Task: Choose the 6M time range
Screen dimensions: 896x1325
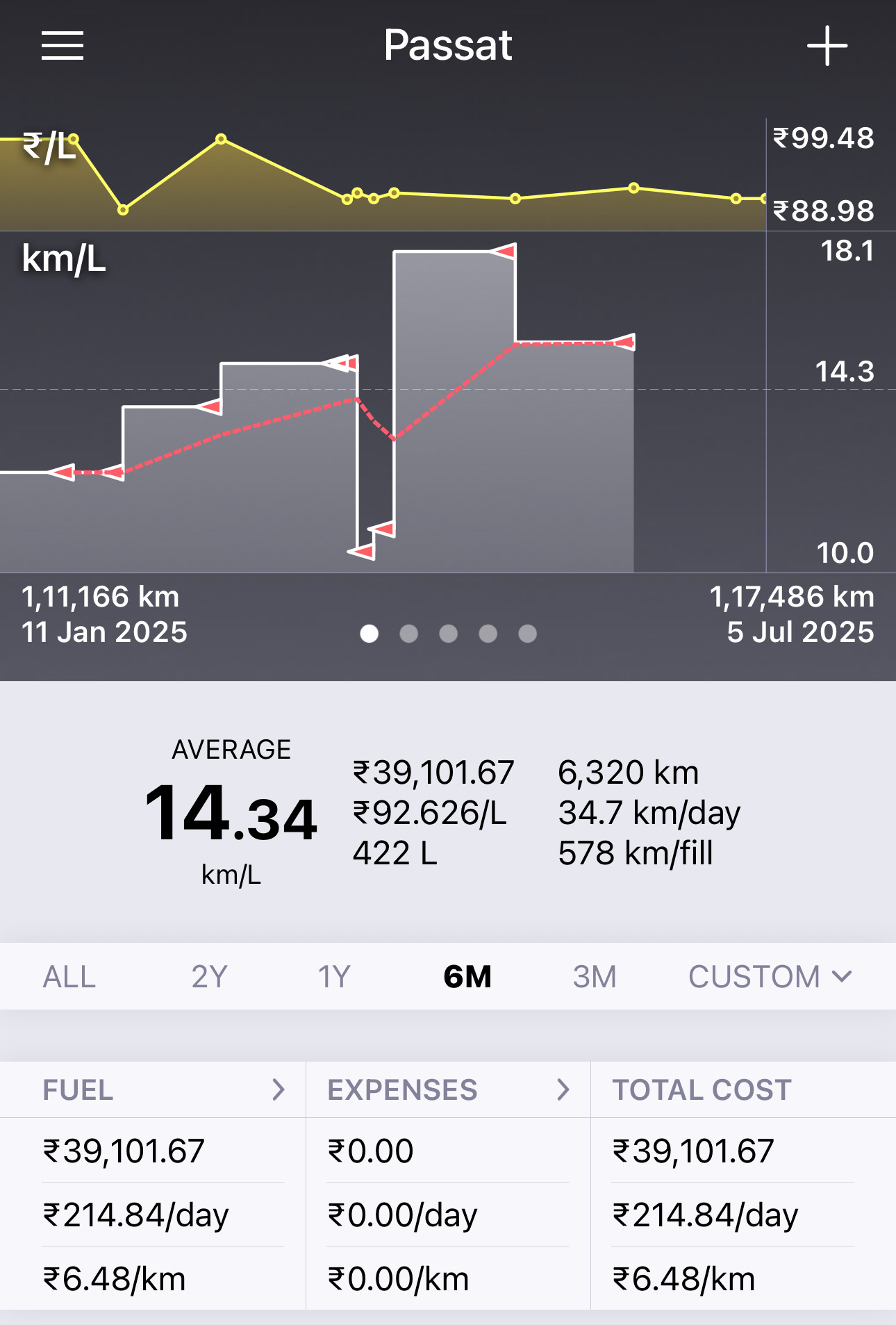Action: [x=467, y=977]
